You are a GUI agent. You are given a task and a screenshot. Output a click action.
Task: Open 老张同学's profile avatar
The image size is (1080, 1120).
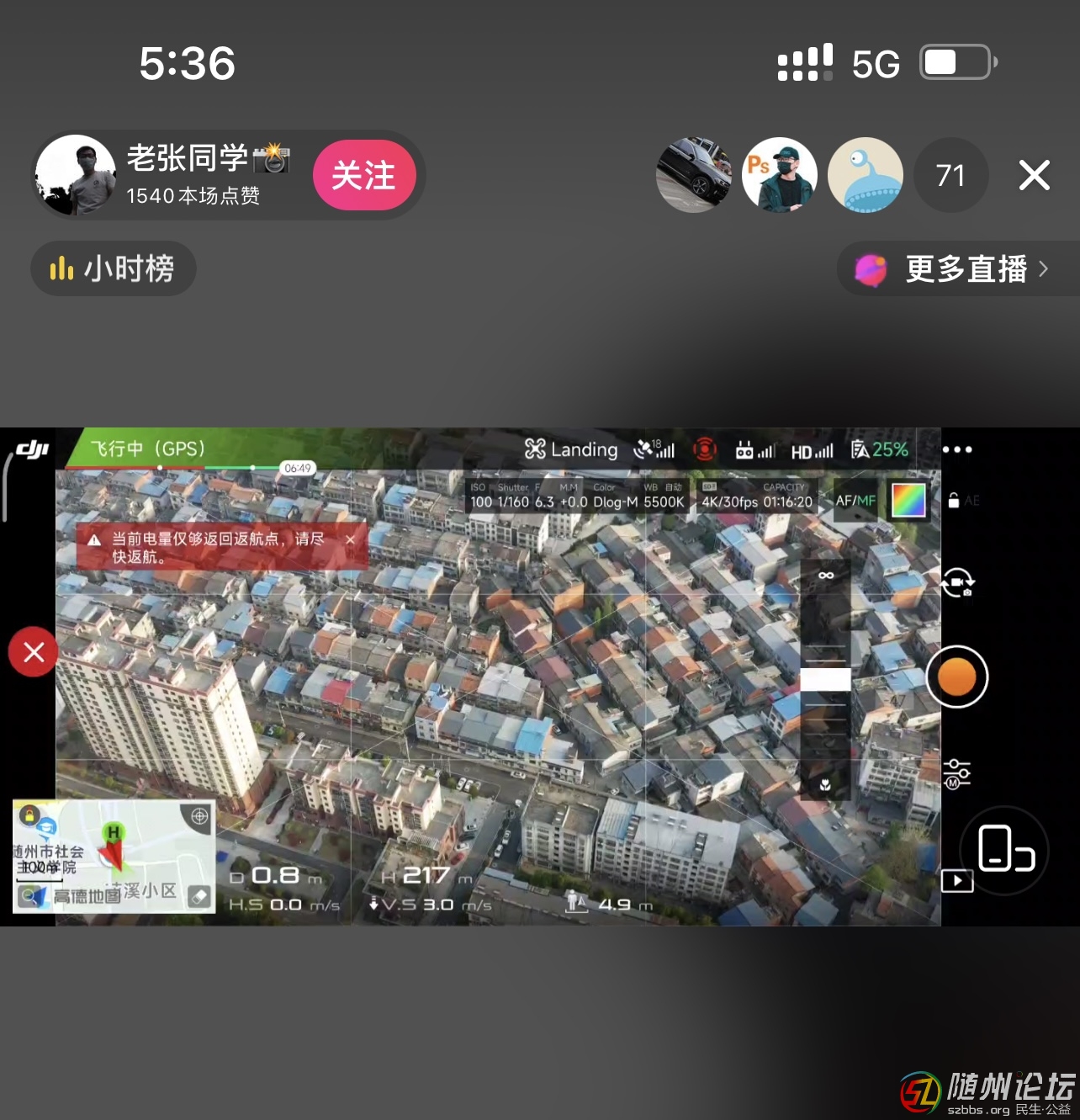tap(76, 176)
